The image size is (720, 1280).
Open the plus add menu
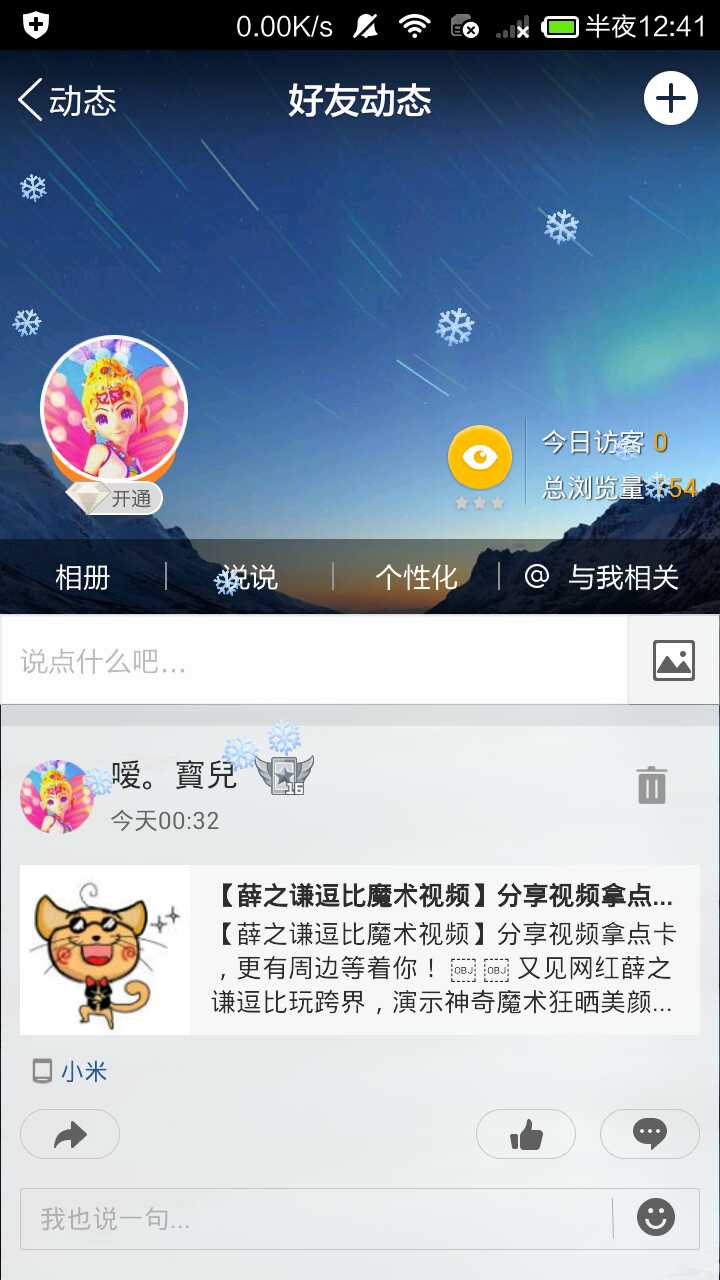(x=670, y=98)
